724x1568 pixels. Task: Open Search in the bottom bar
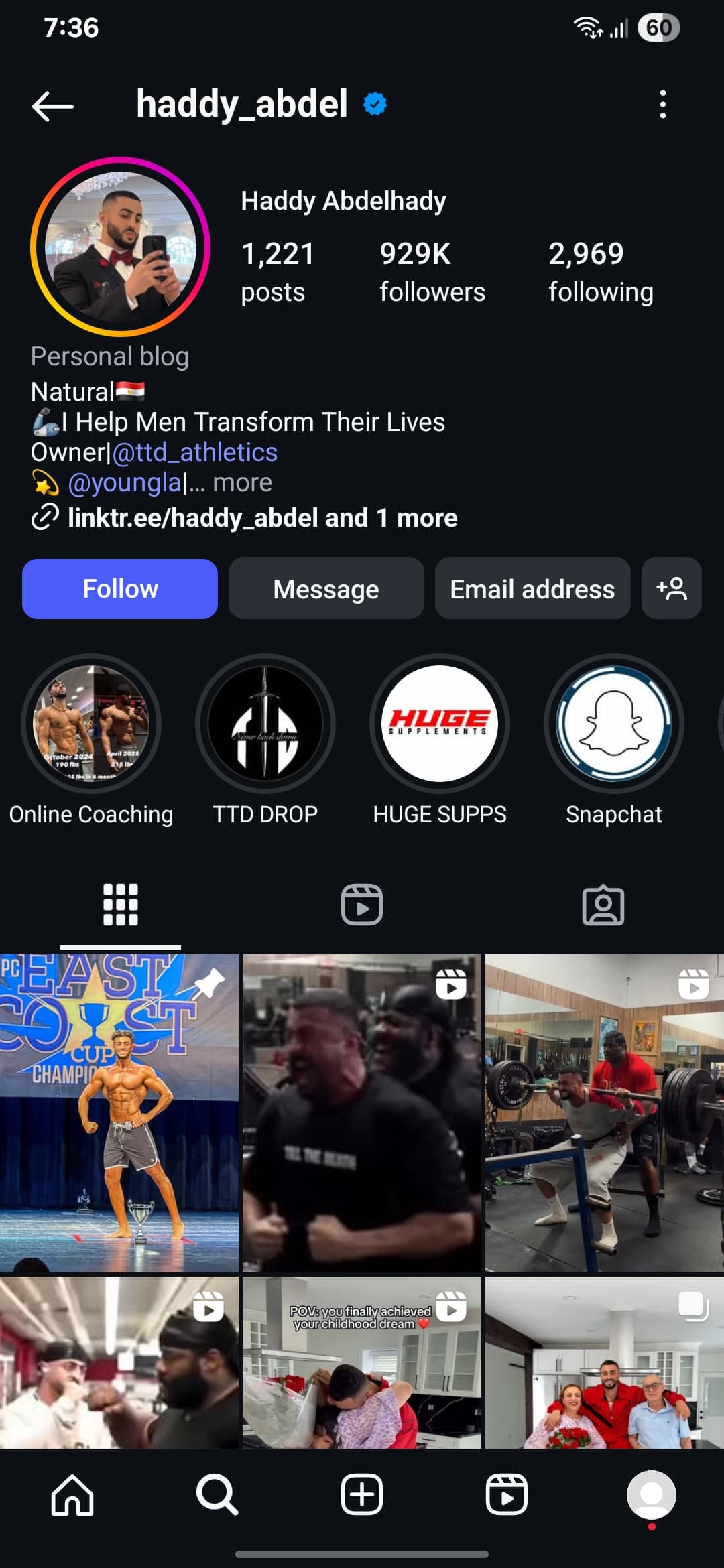[217, 1494]
